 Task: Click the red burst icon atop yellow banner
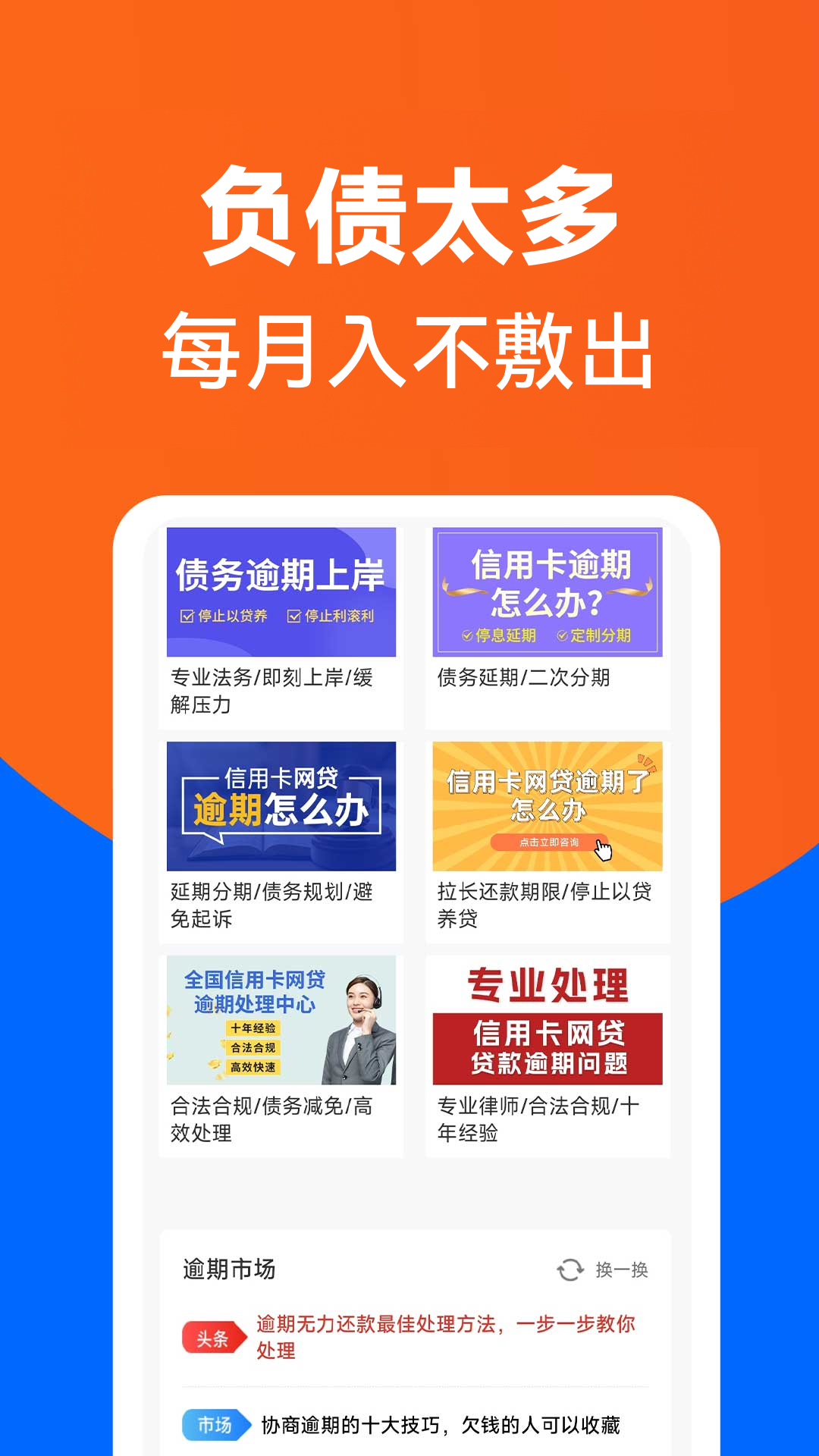(647, 764)
